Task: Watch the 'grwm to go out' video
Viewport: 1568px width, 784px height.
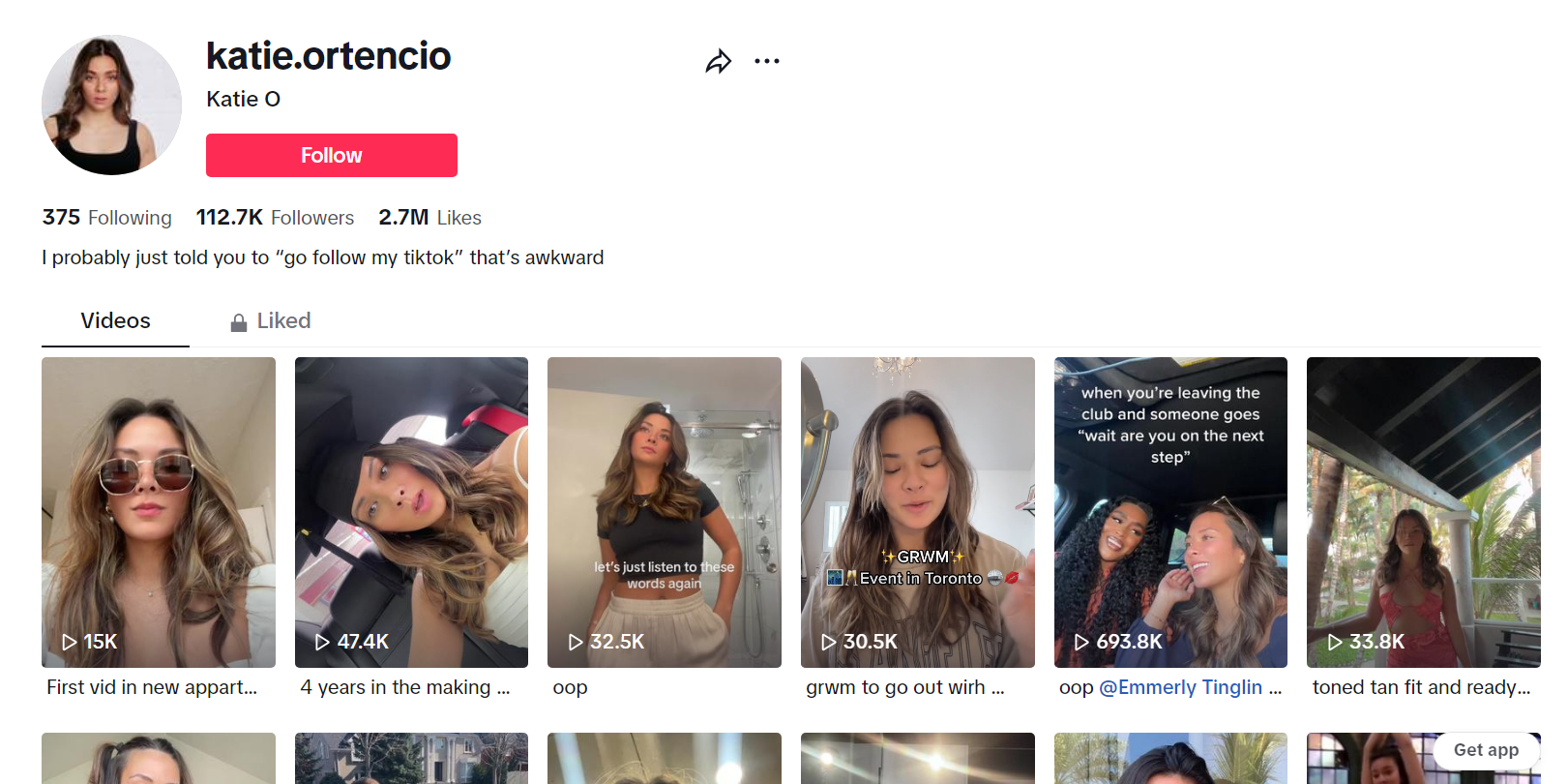Action: (x=917, y=512)
